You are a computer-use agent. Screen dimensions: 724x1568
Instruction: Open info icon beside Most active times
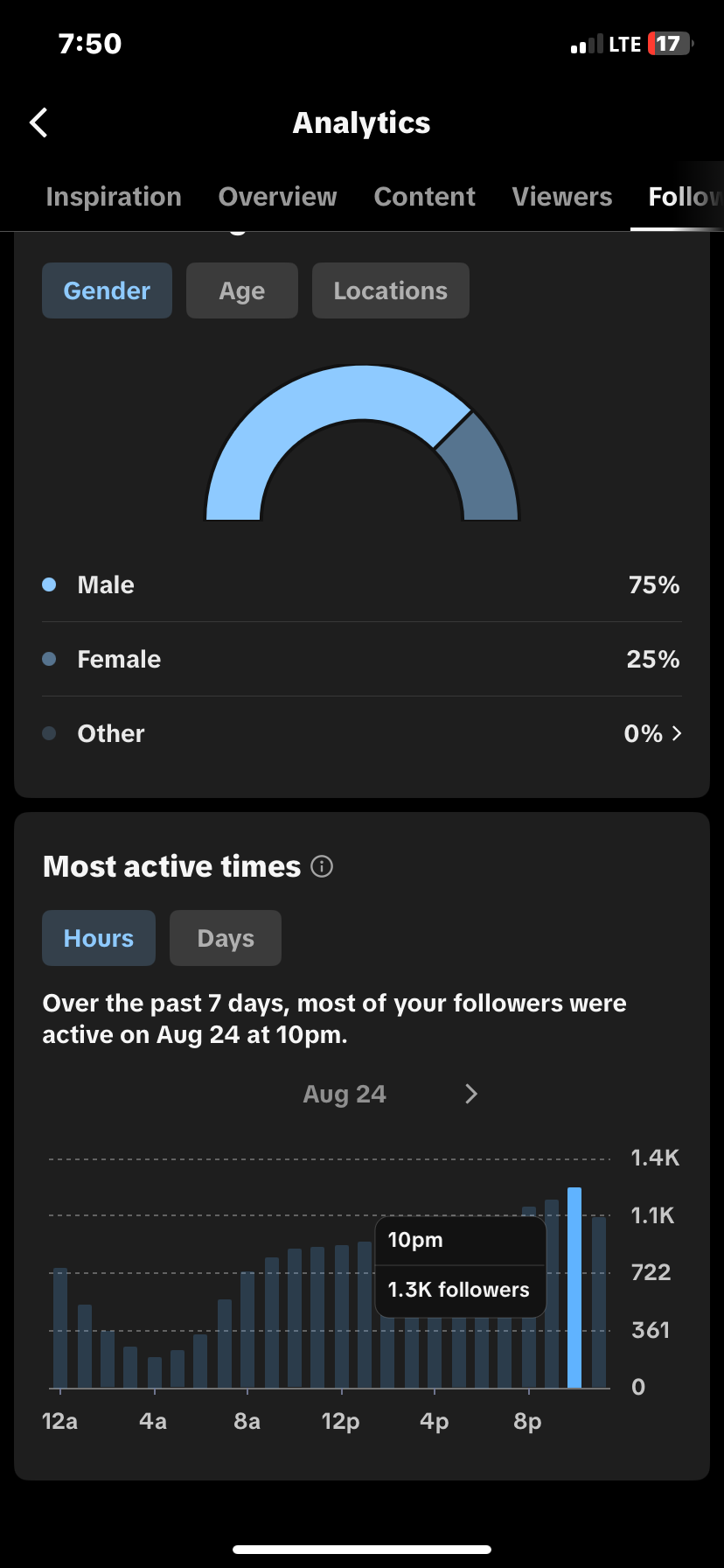322,866
